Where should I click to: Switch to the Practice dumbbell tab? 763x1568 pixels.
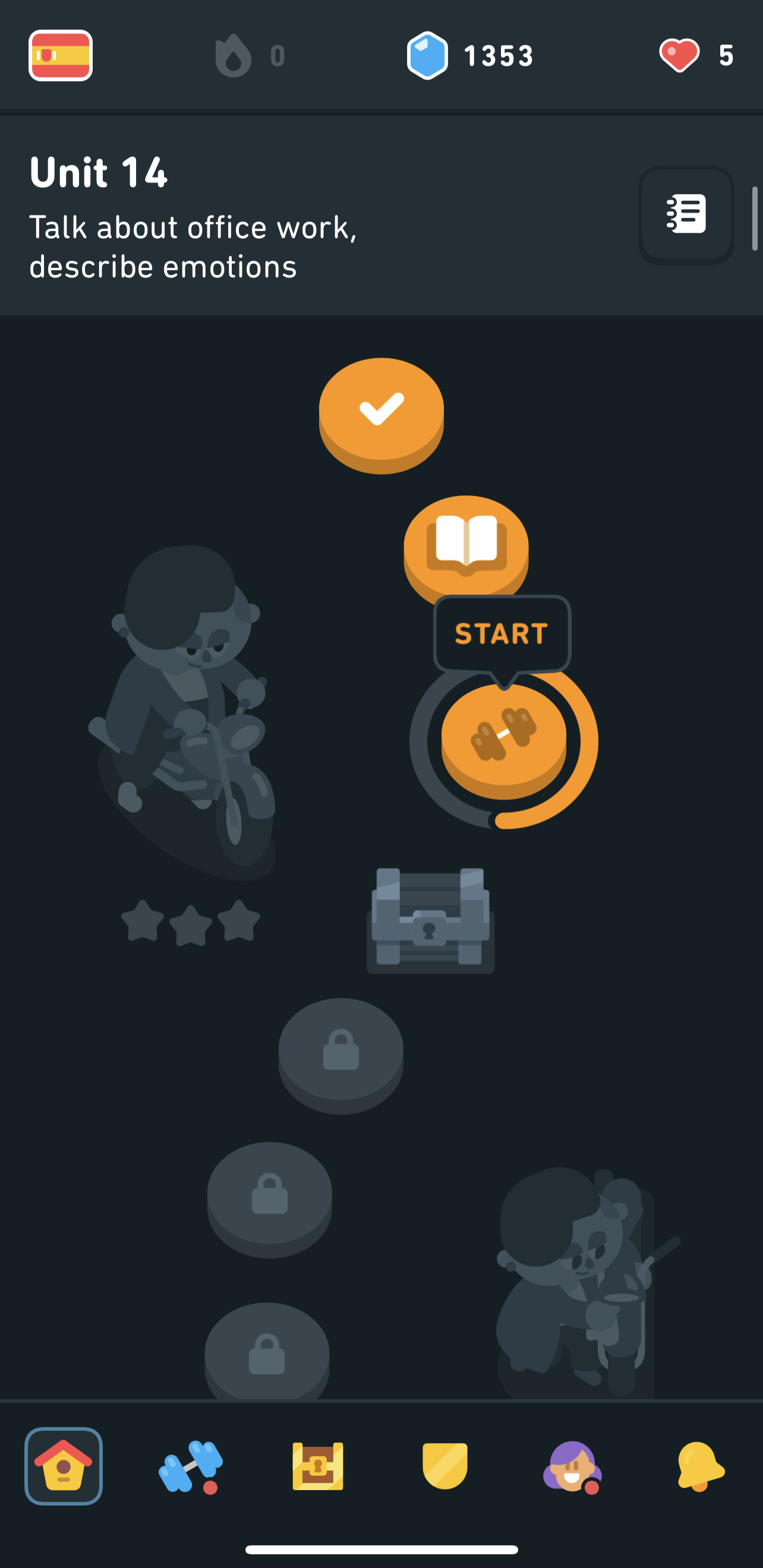coord(191,1466)
